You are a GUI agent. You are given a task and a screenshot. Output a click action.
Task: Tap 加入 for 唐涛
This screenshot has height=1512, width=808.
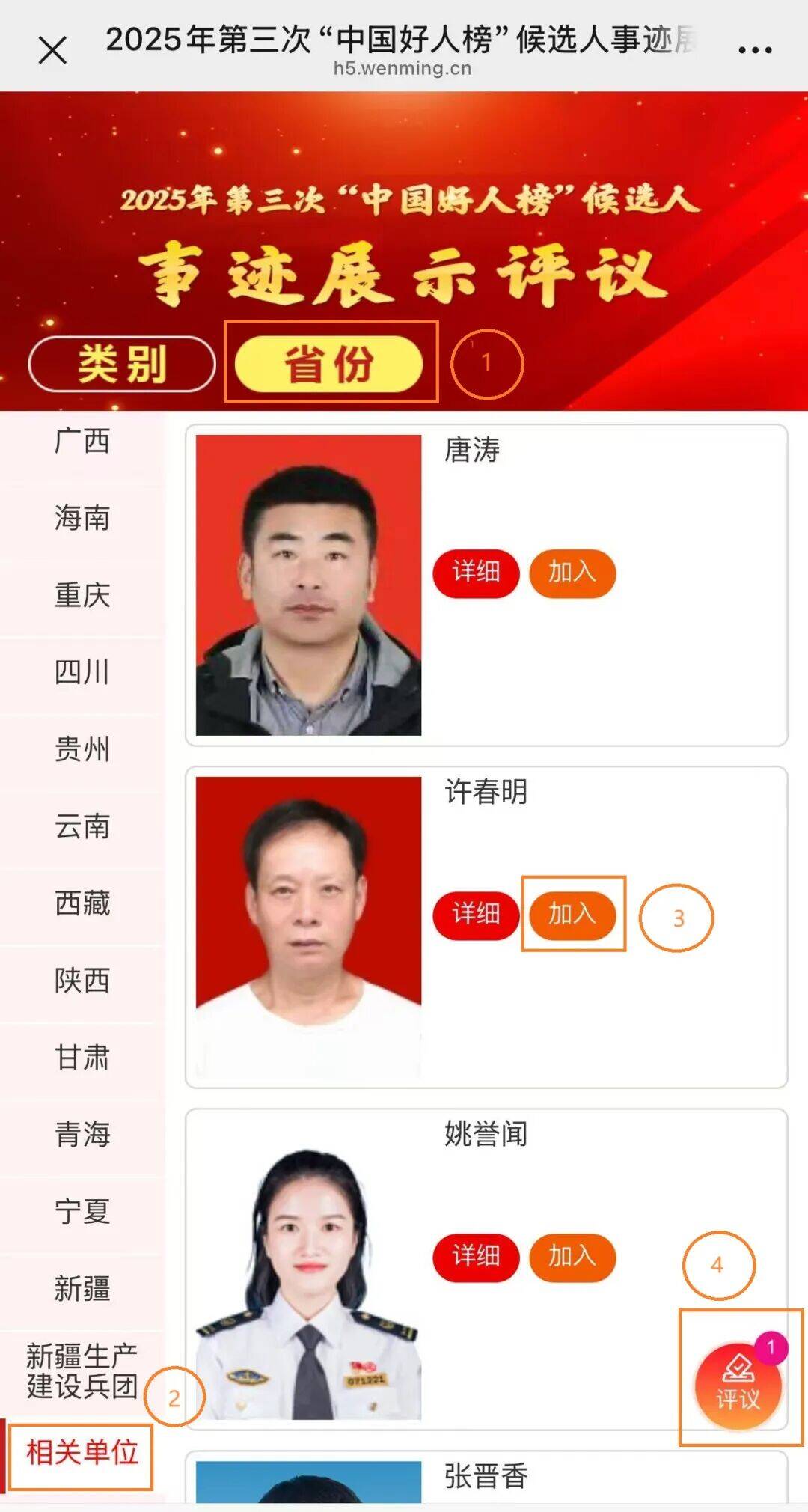[572, 573]
